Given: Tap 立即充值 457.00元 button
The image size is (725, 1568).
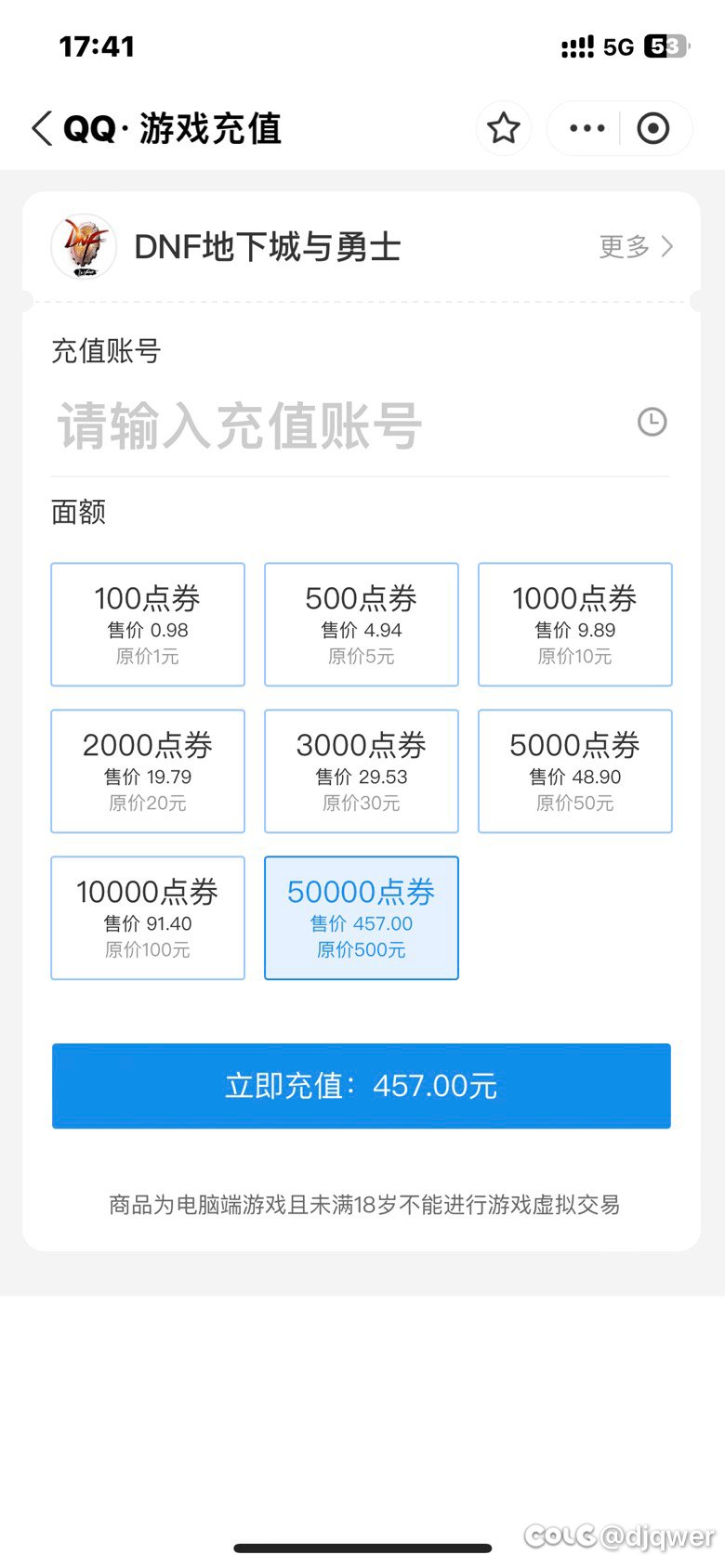Looking at the screenshot, I should tap(362, 1086).
